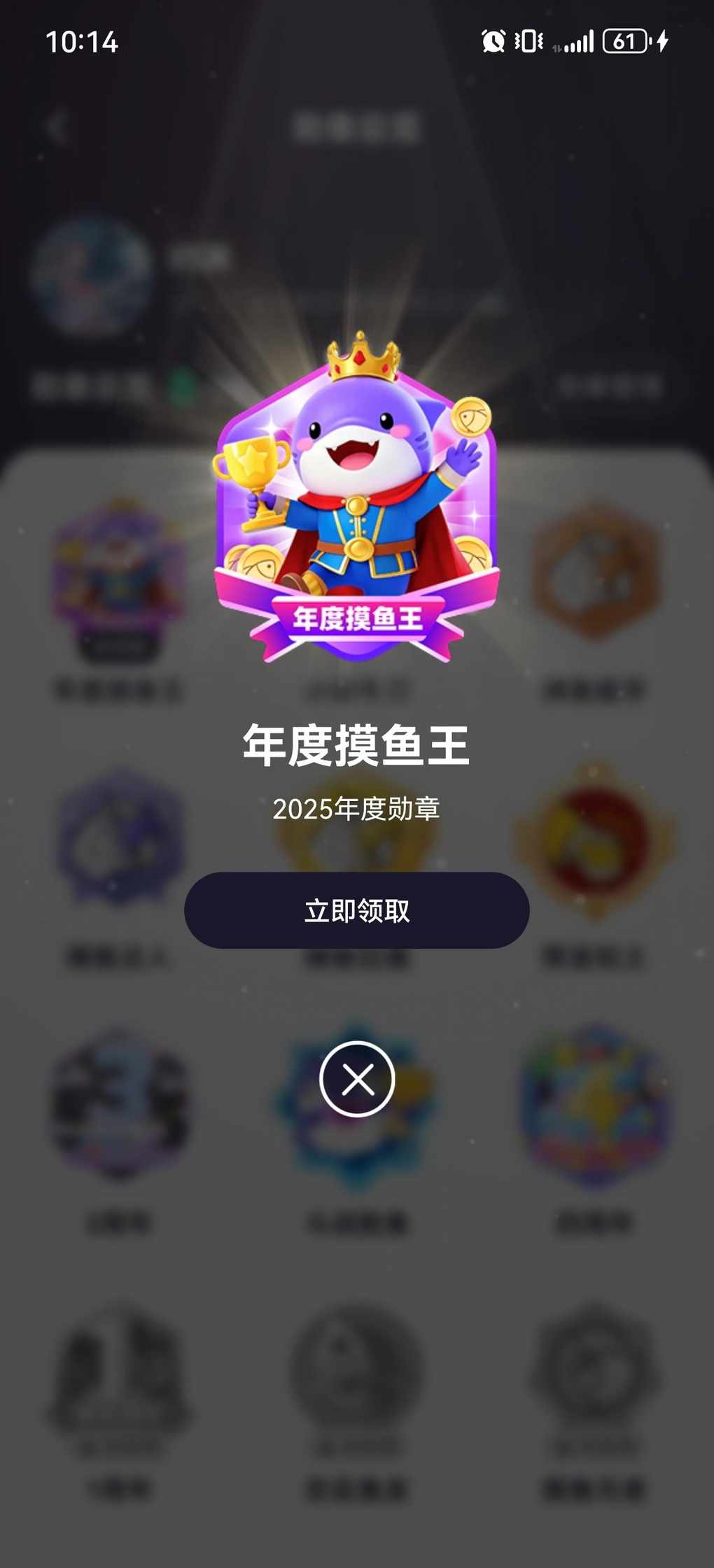This screenshot has height=1568, width=714.
Task: Tap the 立即领取 button to claim the medal
Action: point(356,910)
